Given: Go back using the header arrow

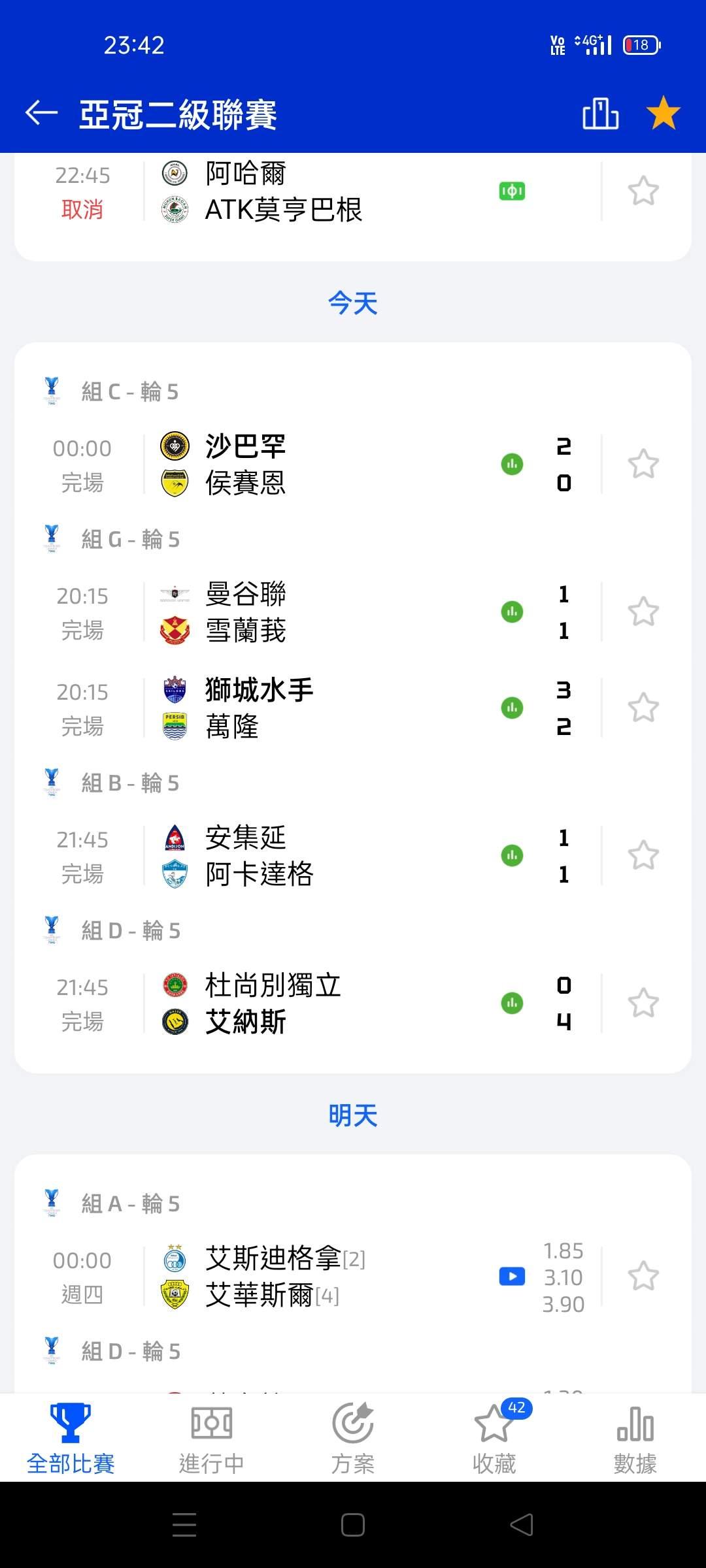Looking at the screenshot, I should (42, 113).
